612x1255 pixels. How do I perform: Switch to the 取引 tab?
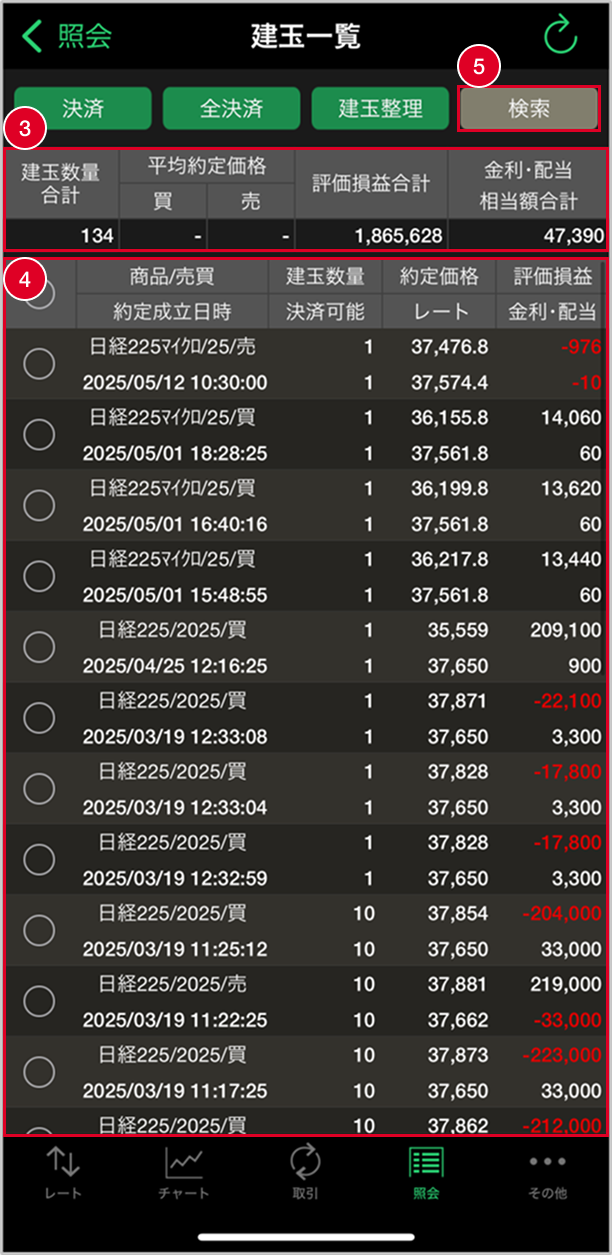click(305, 1173)
